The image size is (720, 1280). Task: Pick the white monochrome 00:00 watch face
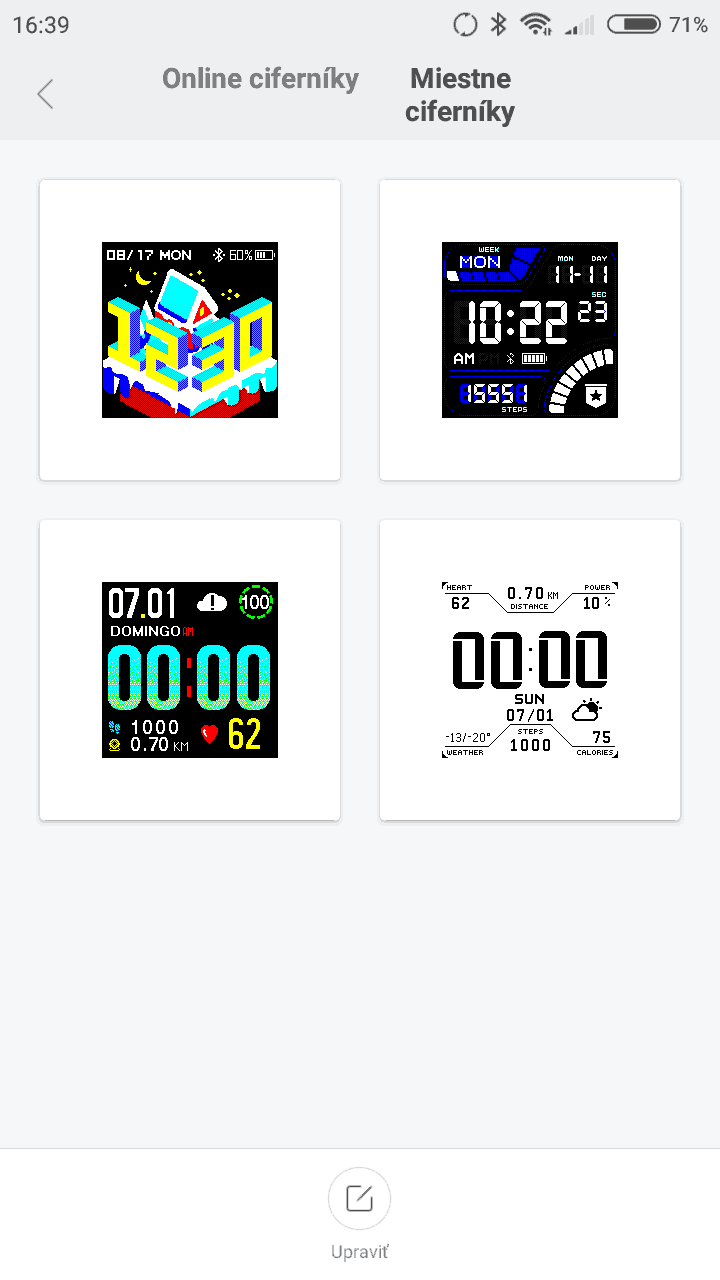click(530, 670)
